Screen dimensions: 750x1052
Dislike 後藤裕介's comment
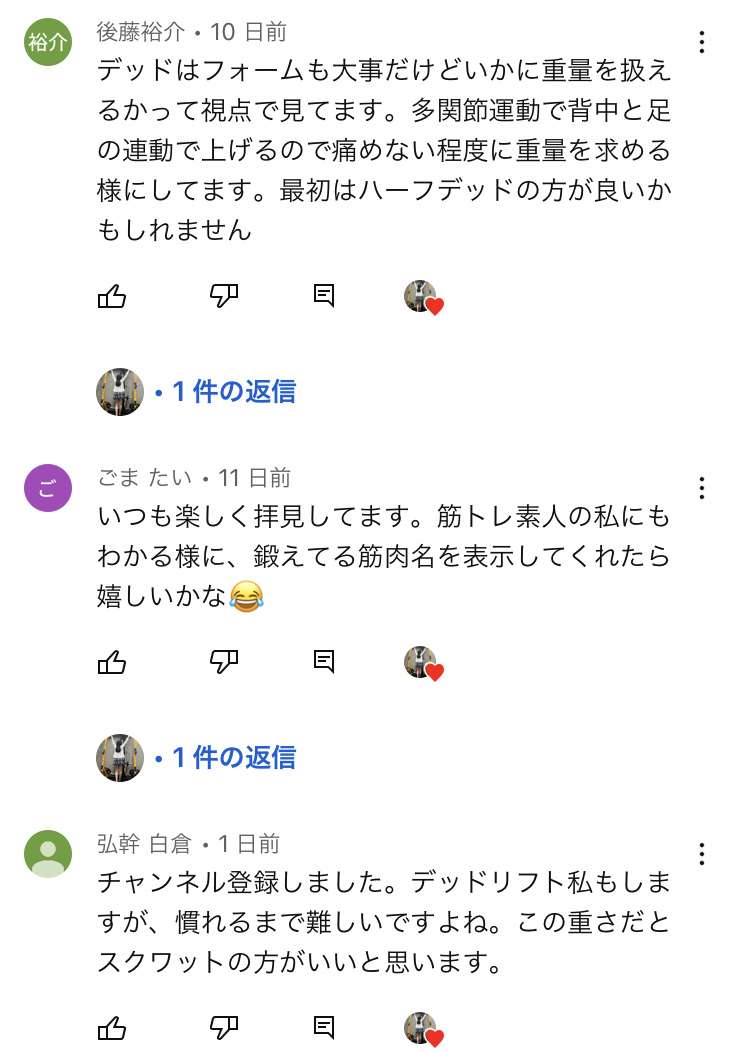tap(224, 296)
